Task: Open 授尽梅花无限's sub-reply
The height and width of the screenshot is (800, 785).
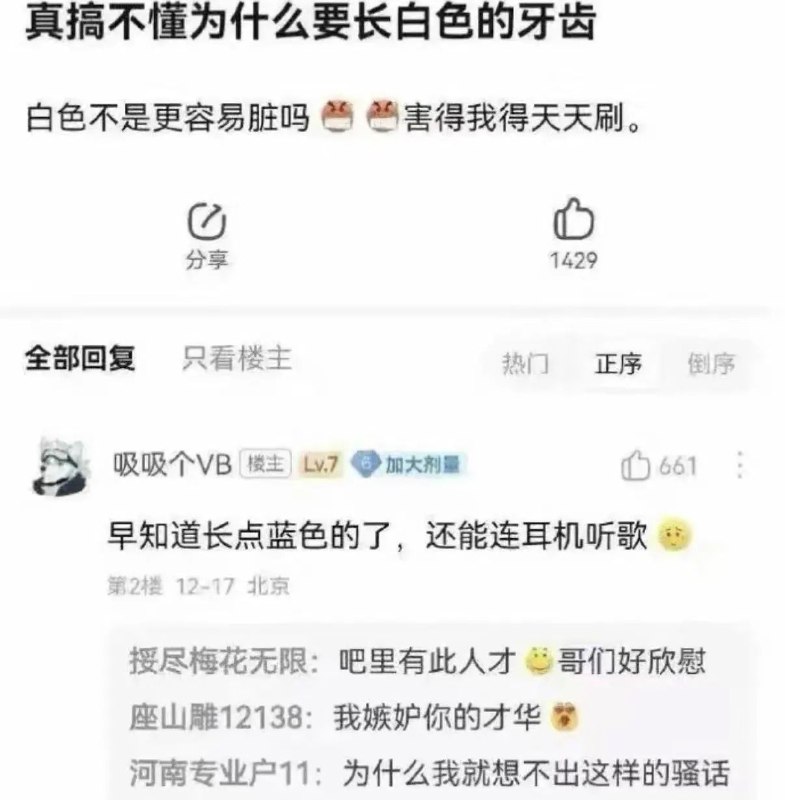Action: [417, 662]
